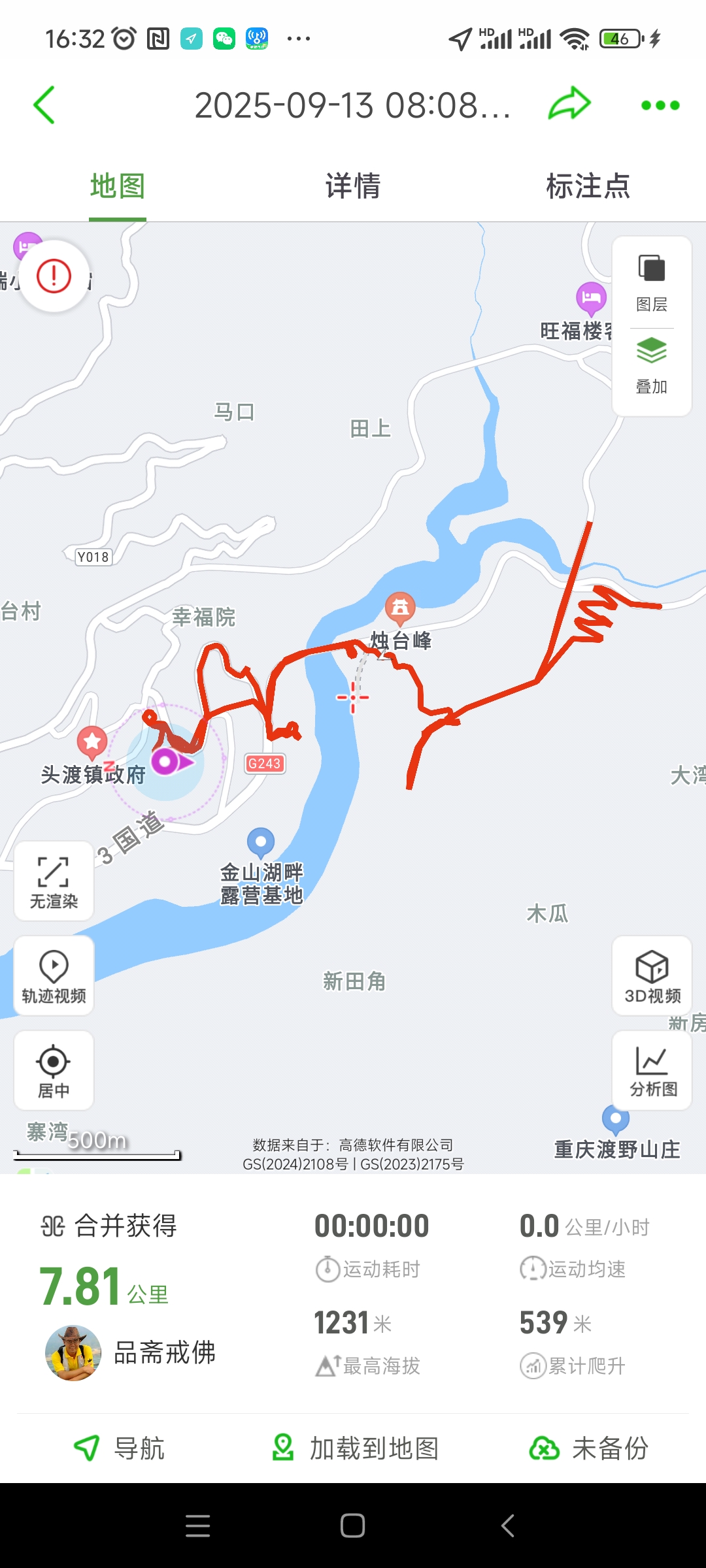This screenshot has height=1568, width=706.
Task: Tap 未备份 to back up the track
Action: (588, 1448)
